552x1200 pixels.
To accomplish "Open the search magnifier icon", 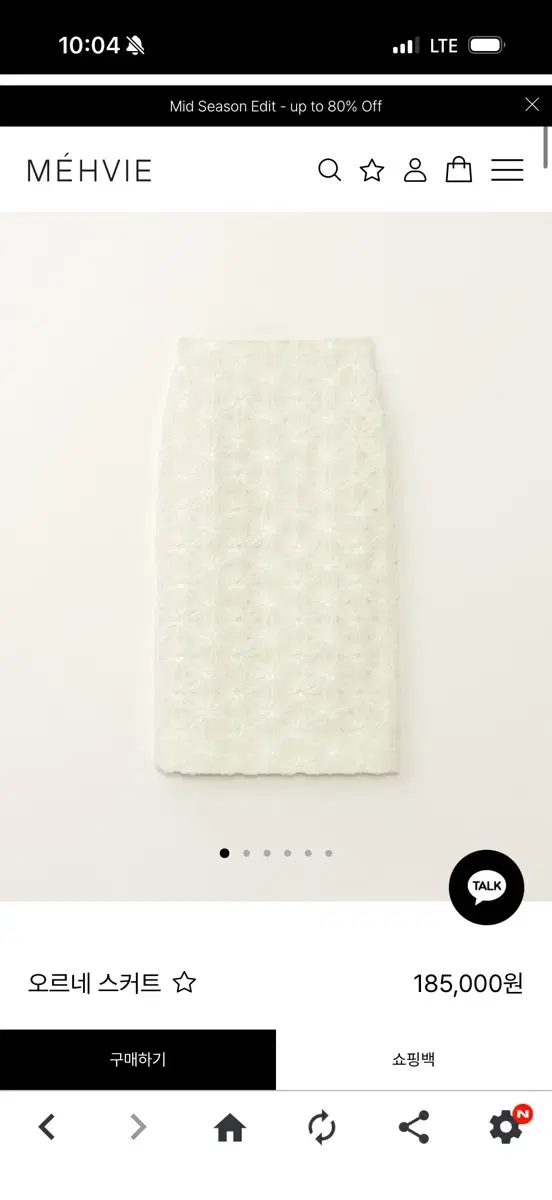I will [x=329, y=170].
